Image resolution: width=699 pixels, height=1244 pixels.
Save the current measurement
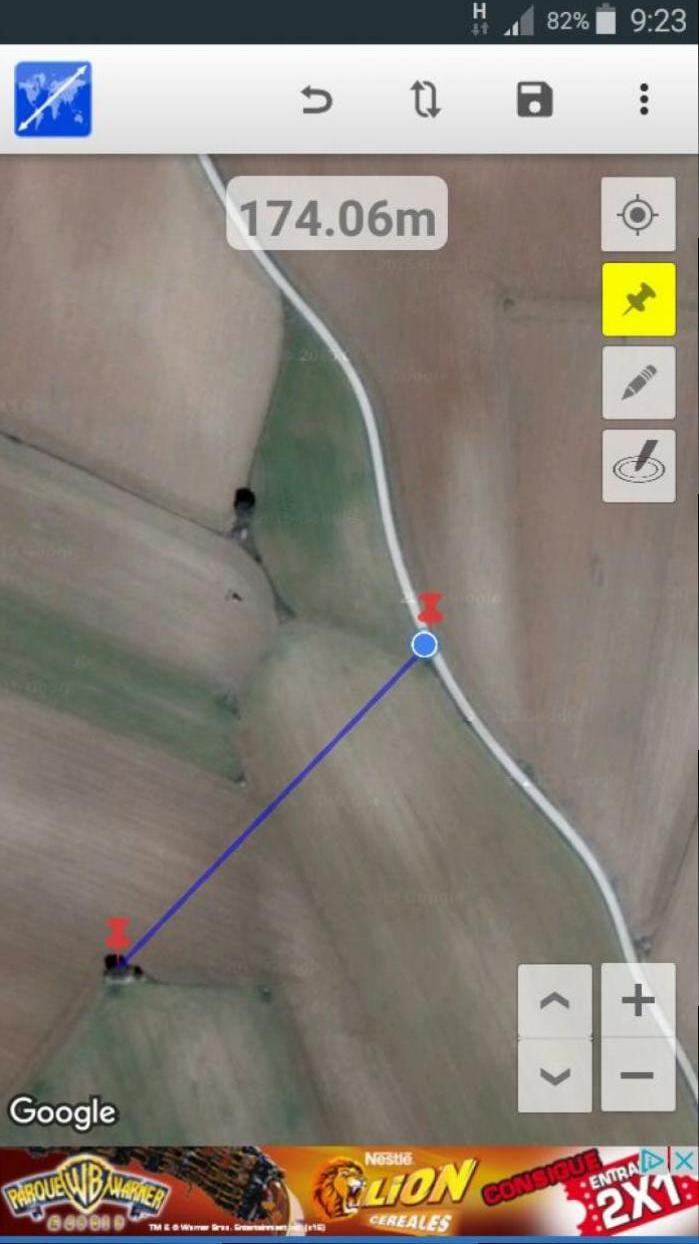click(x=534, y=100)
